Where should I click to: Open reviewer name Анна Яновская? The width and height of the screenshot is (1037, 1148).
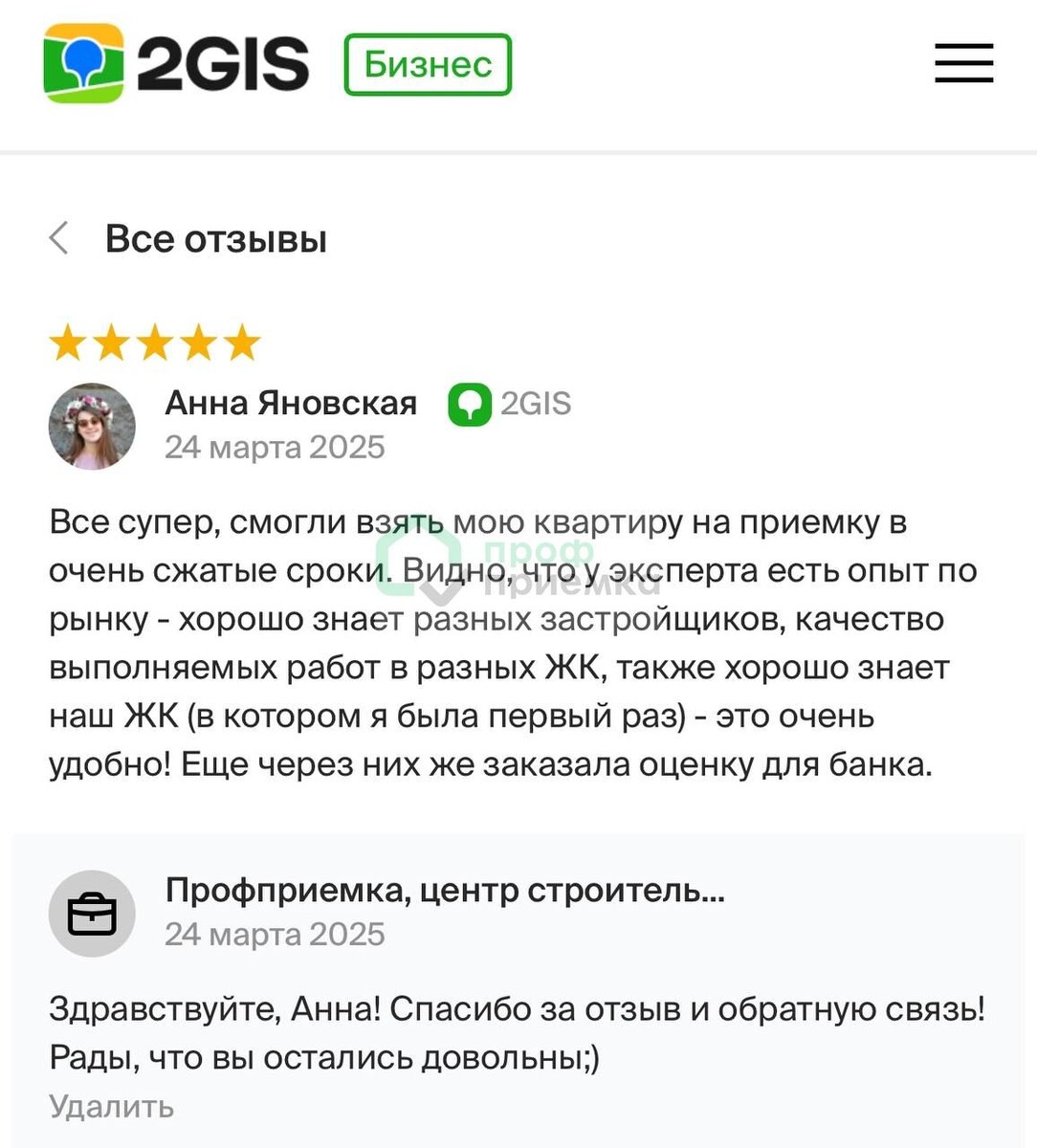coord(292,403)
